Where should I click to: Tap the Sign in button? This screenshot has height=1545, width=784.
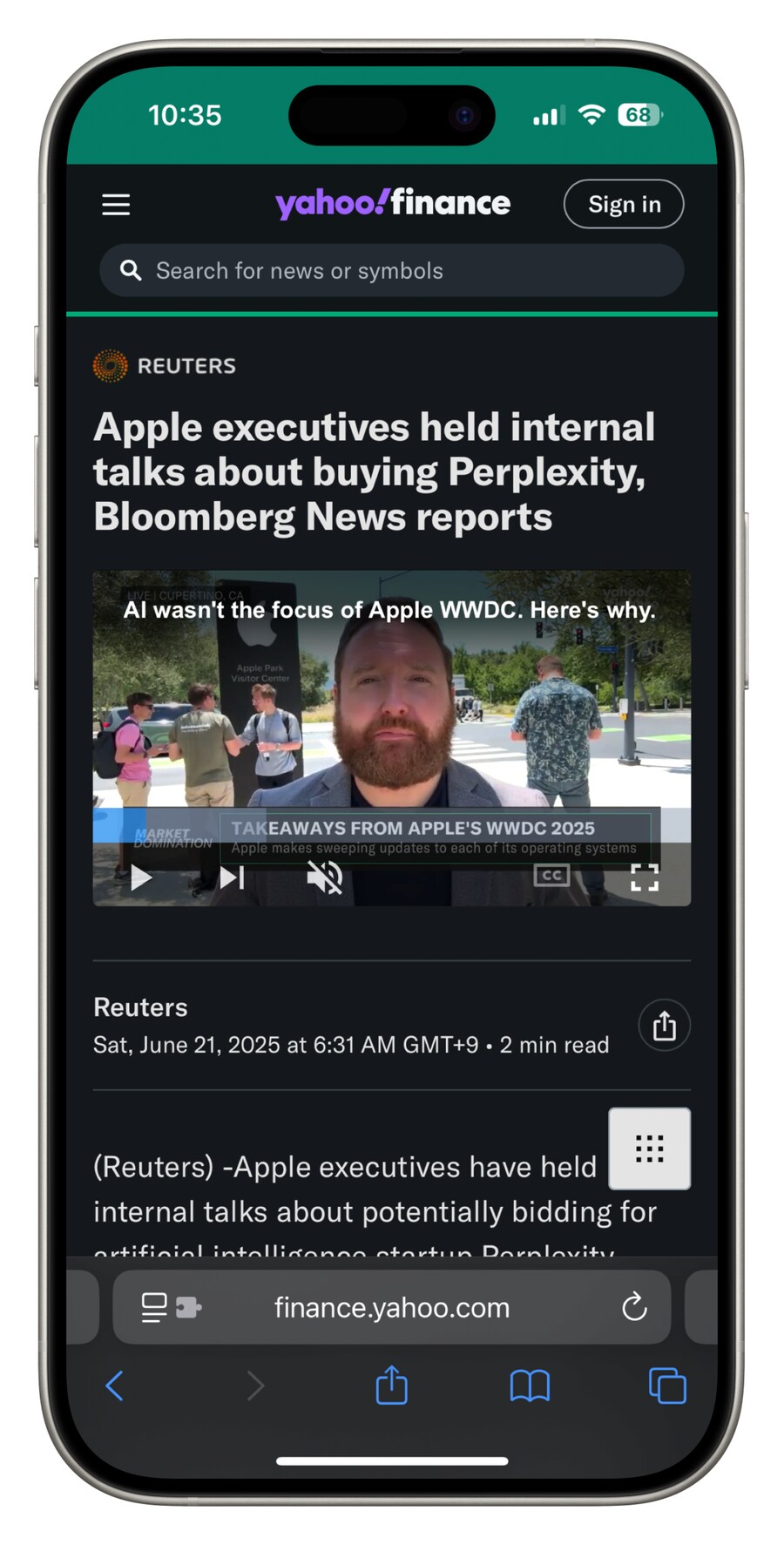[x=623, y=205]
